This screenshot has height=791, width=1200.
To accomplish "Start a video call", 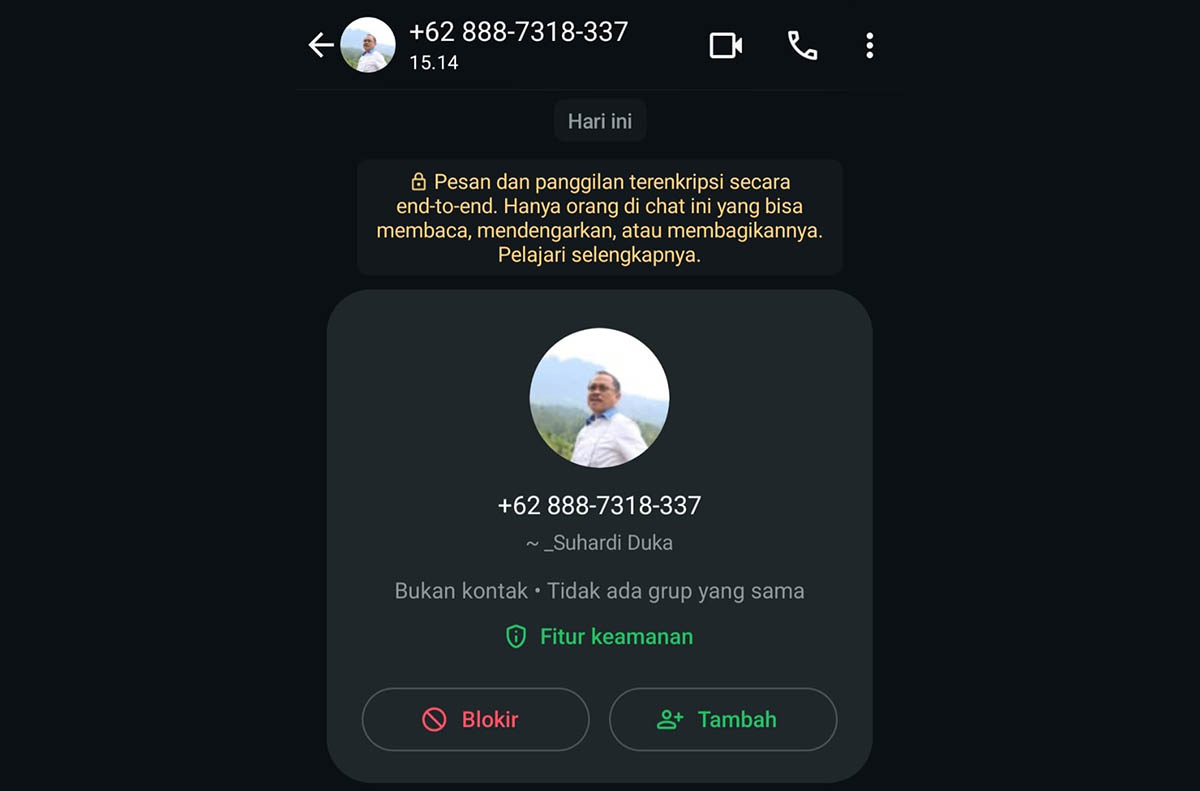I will click(726, 45).
